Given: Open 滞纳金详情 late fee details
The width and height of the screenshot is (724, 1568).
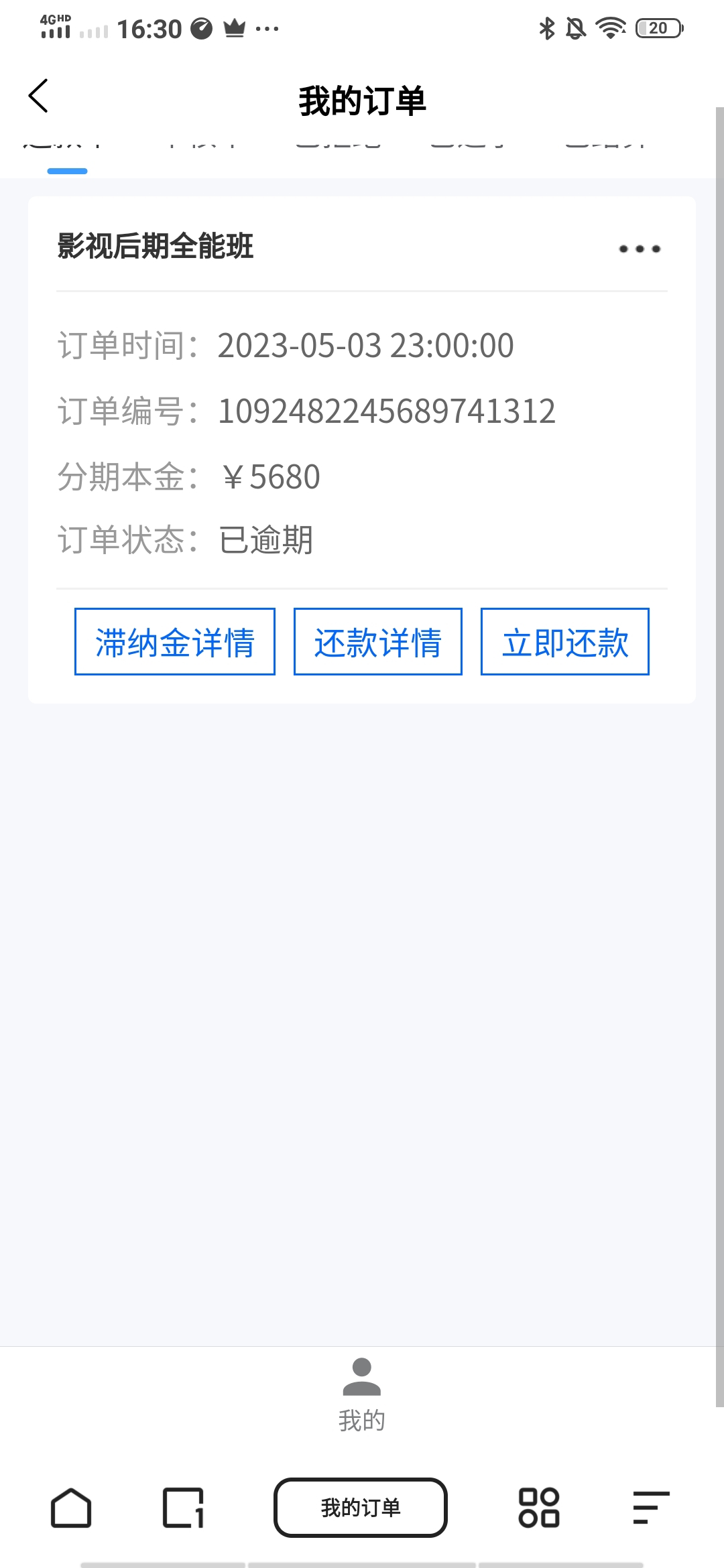Looking at the screenshot, I should [175, 641].
